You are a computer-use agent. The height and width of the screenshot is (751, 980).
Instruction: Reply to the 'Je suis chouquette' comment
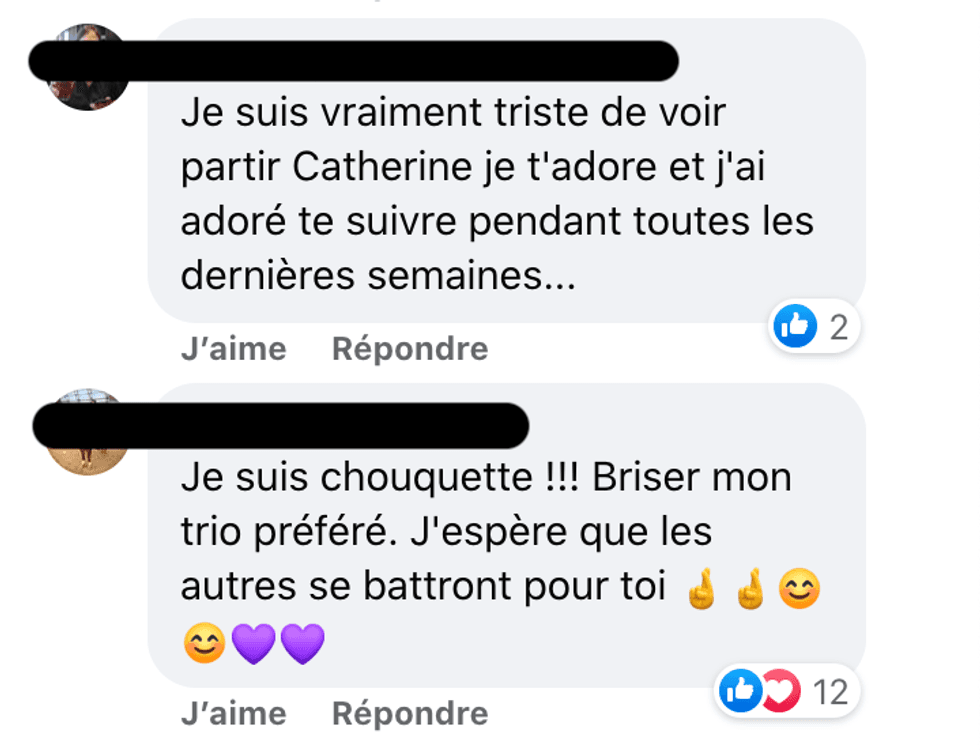coord(409,713)
